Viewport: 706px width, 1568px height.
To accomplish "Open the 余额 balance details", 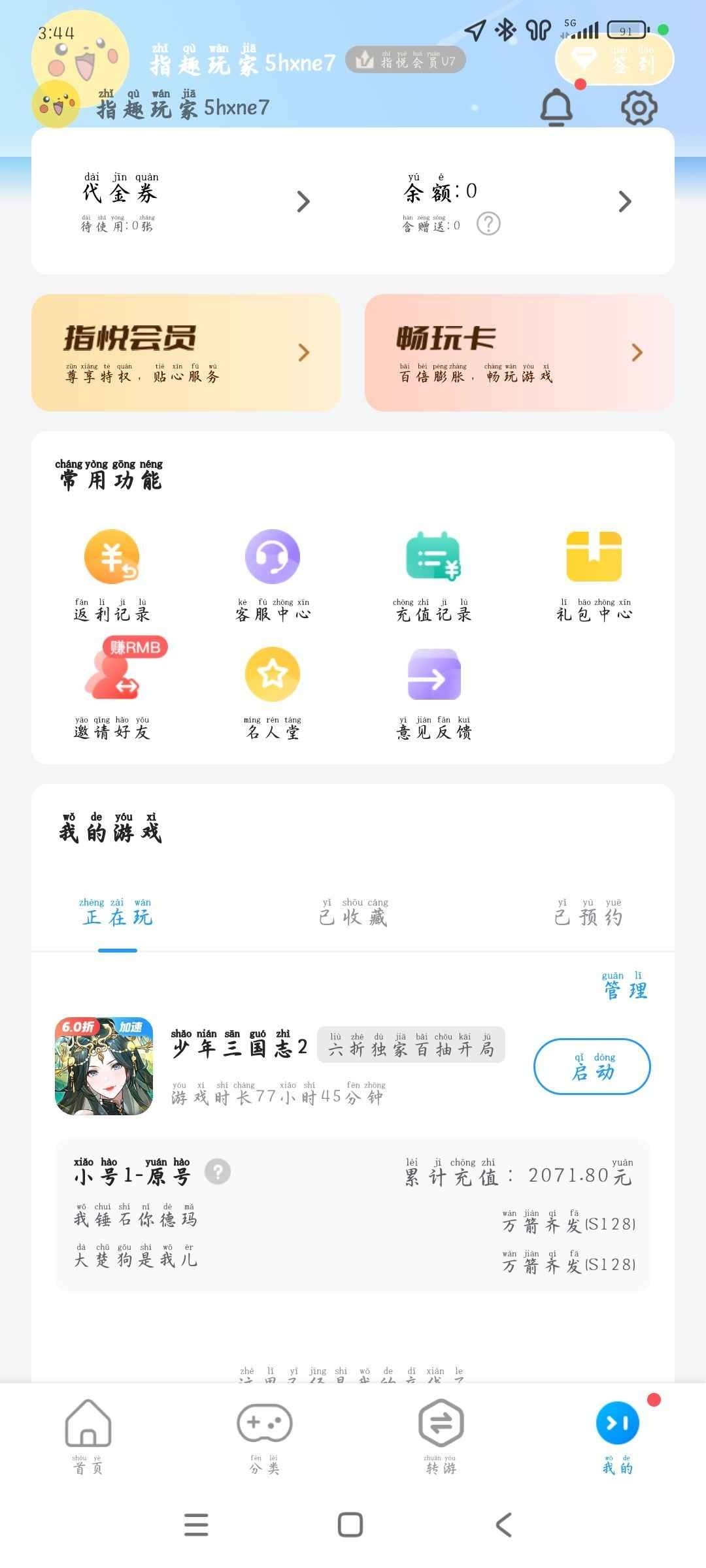I will tap(516, 201).
